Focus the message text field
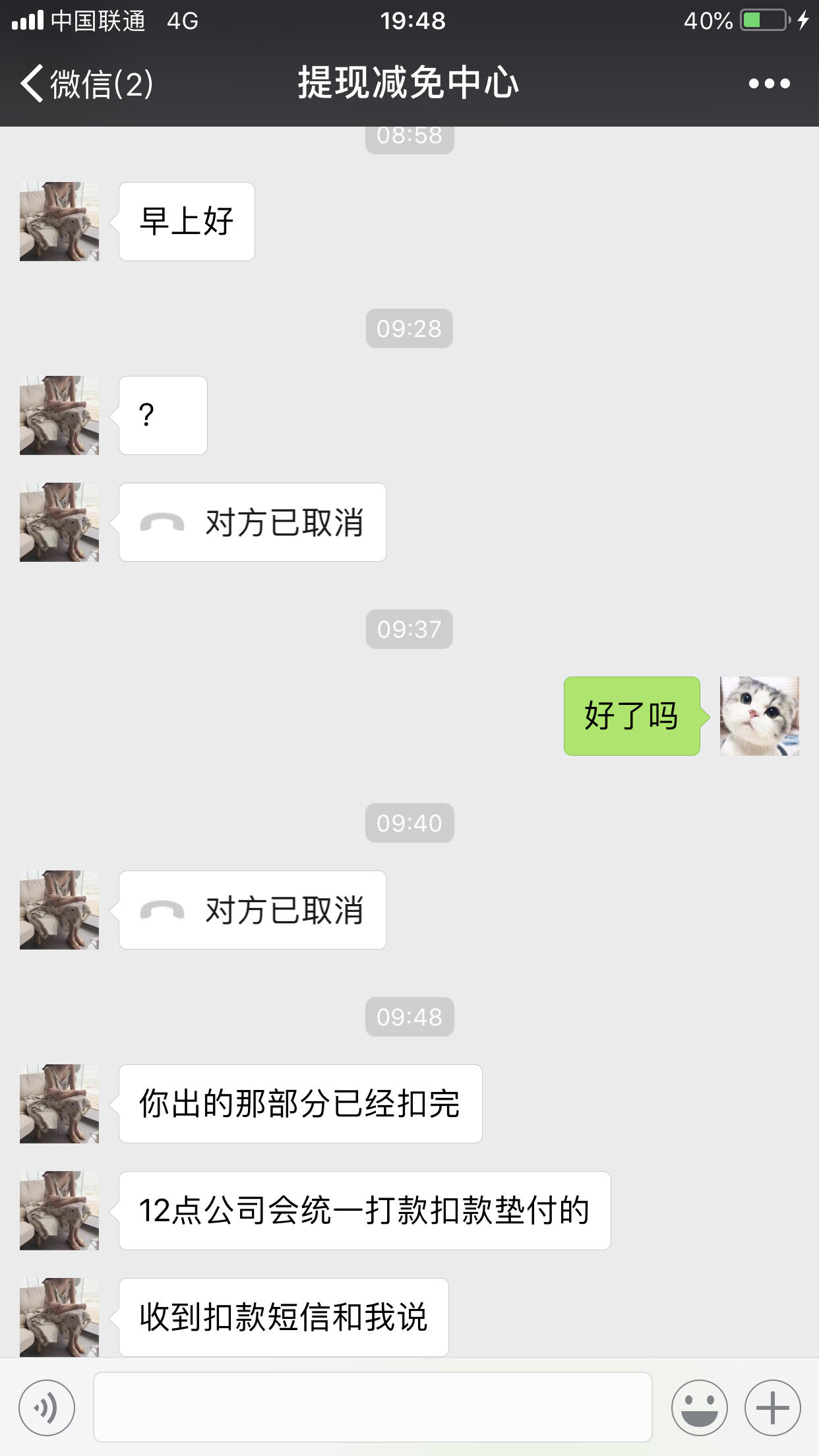 pos(373,1407)
